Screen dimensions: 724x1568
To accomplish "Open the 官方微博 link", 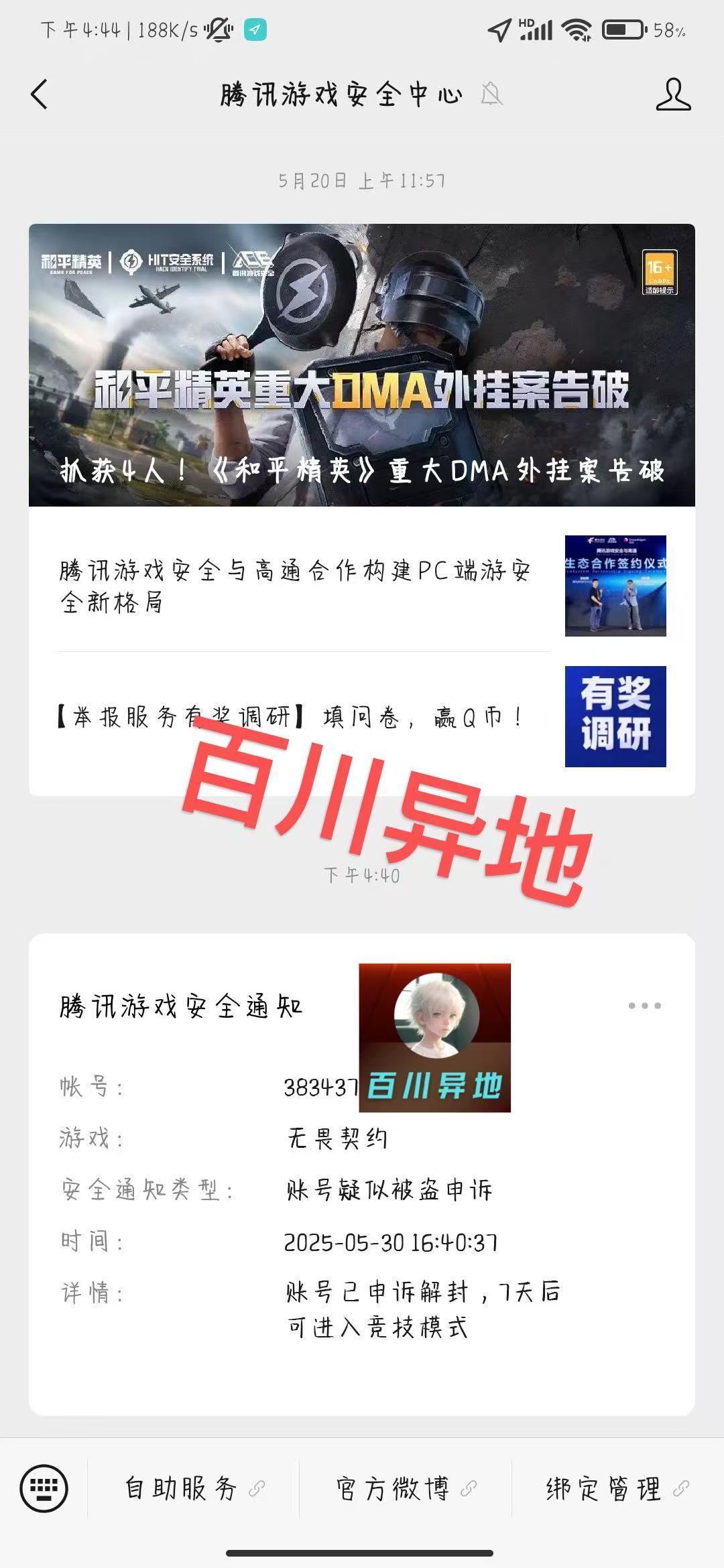I will (x=405, y=1489).
